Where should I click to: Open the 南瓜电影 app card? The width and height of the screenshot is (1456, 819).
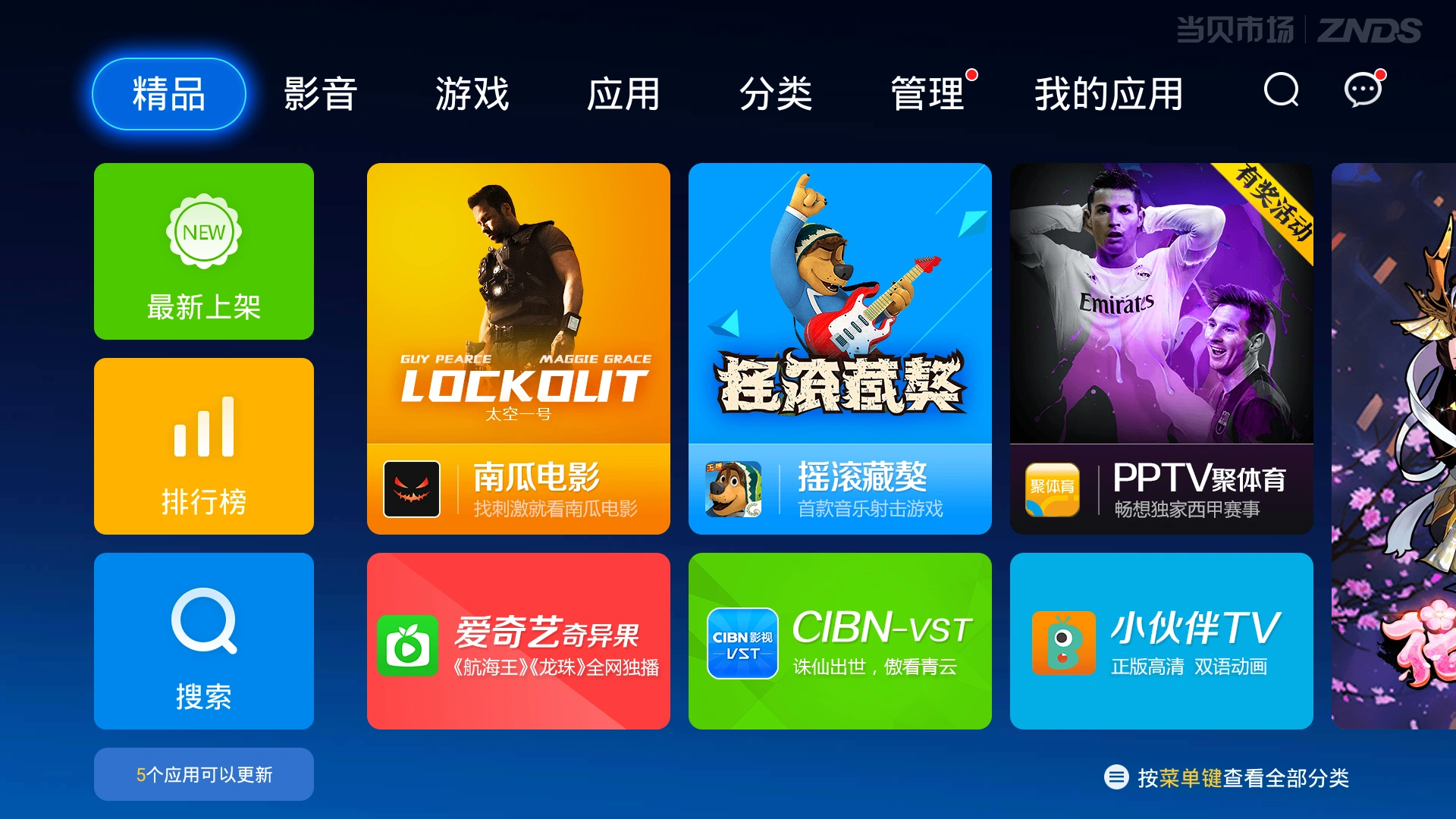(519, 349)
